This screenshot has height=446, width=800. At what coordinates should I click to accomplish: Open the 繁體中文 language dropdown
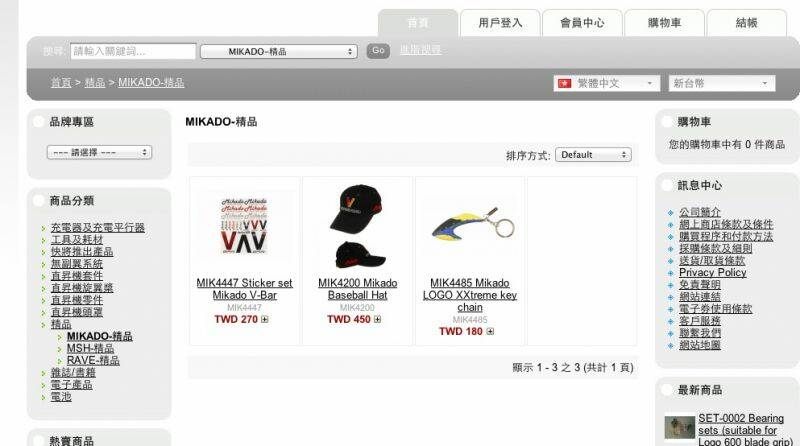[x=607, y=84]
